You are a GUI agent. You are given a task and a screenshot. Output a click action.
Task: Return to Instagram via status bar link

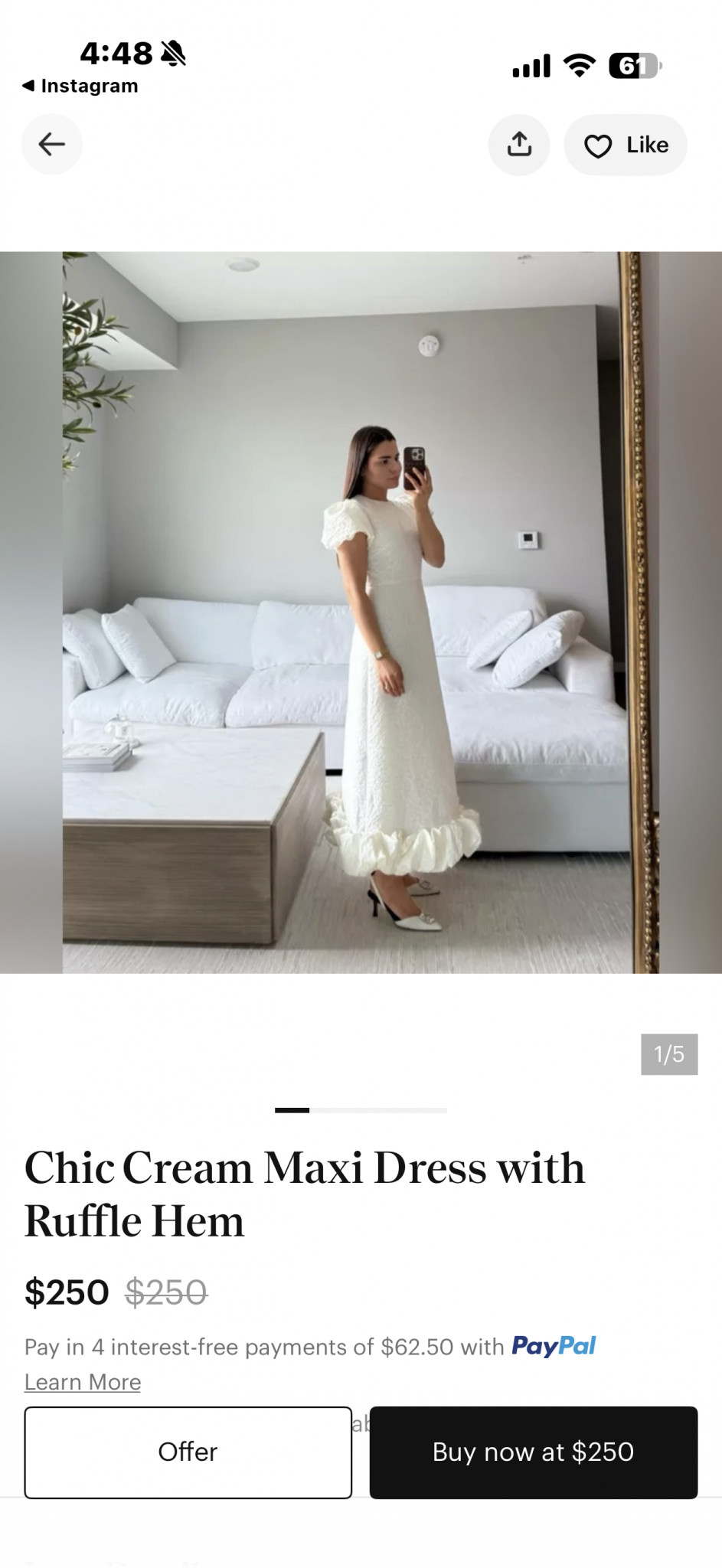pos(80,86)
